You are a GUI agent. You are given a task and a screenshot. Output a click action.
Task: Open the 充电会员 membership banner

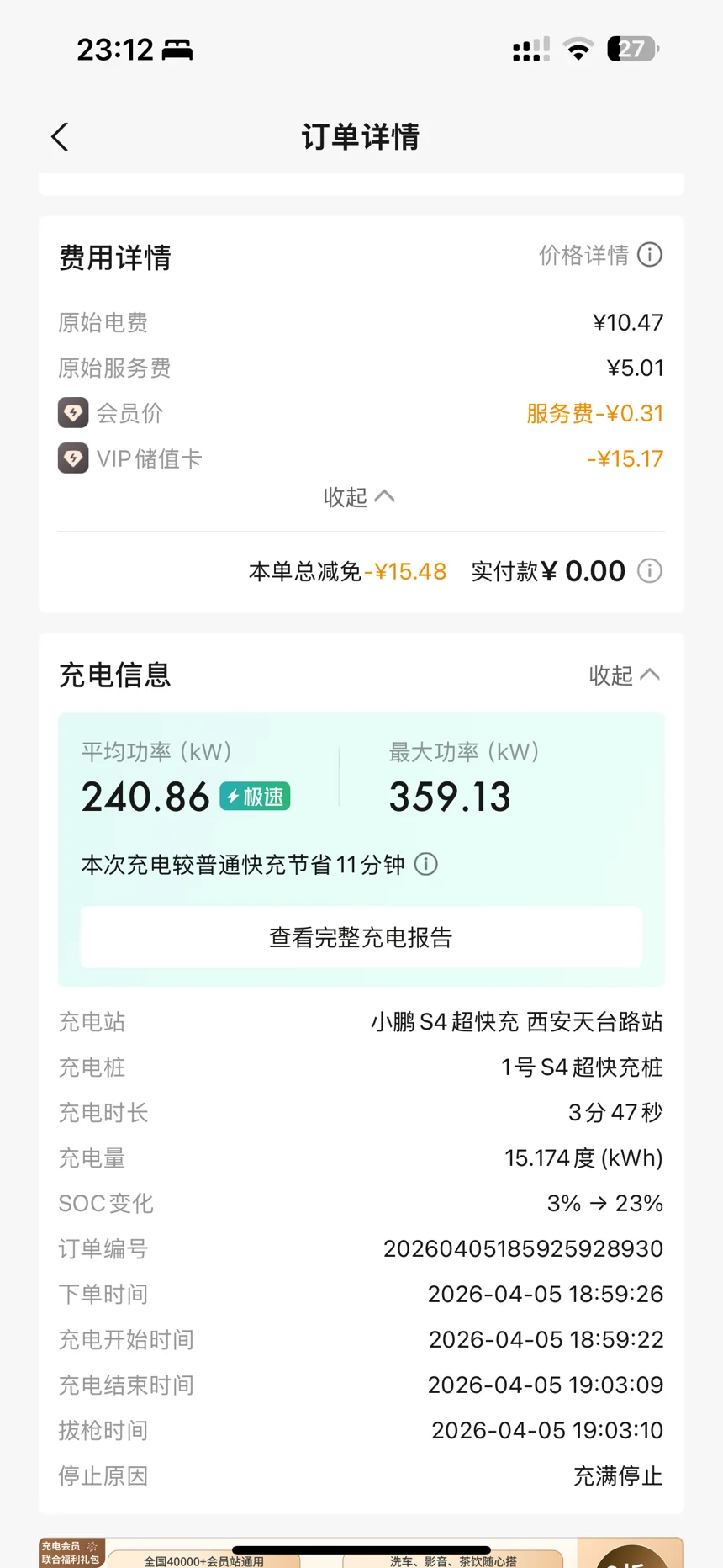pos(361,1553)
